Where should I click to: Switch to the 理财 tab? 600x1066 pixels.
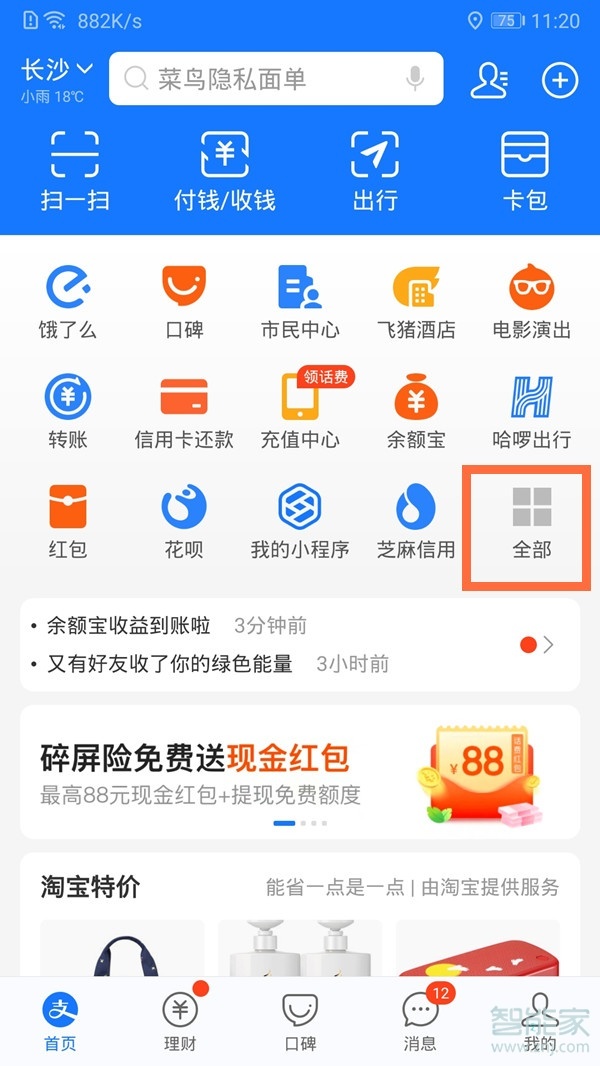(x=180, y=1020)
